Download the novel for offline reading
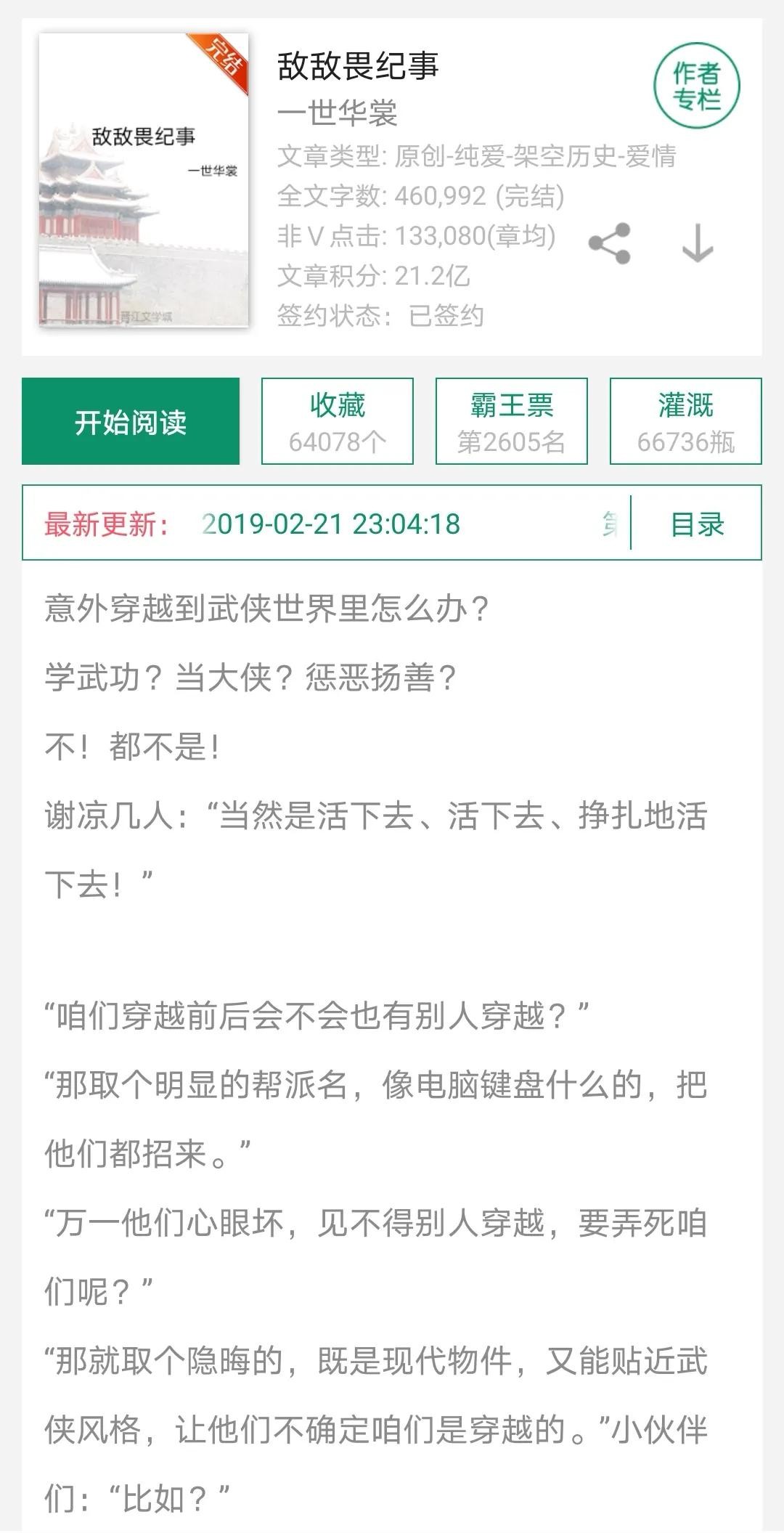The width and height of the screenshot is (784, 1533). tap(698, 244)
